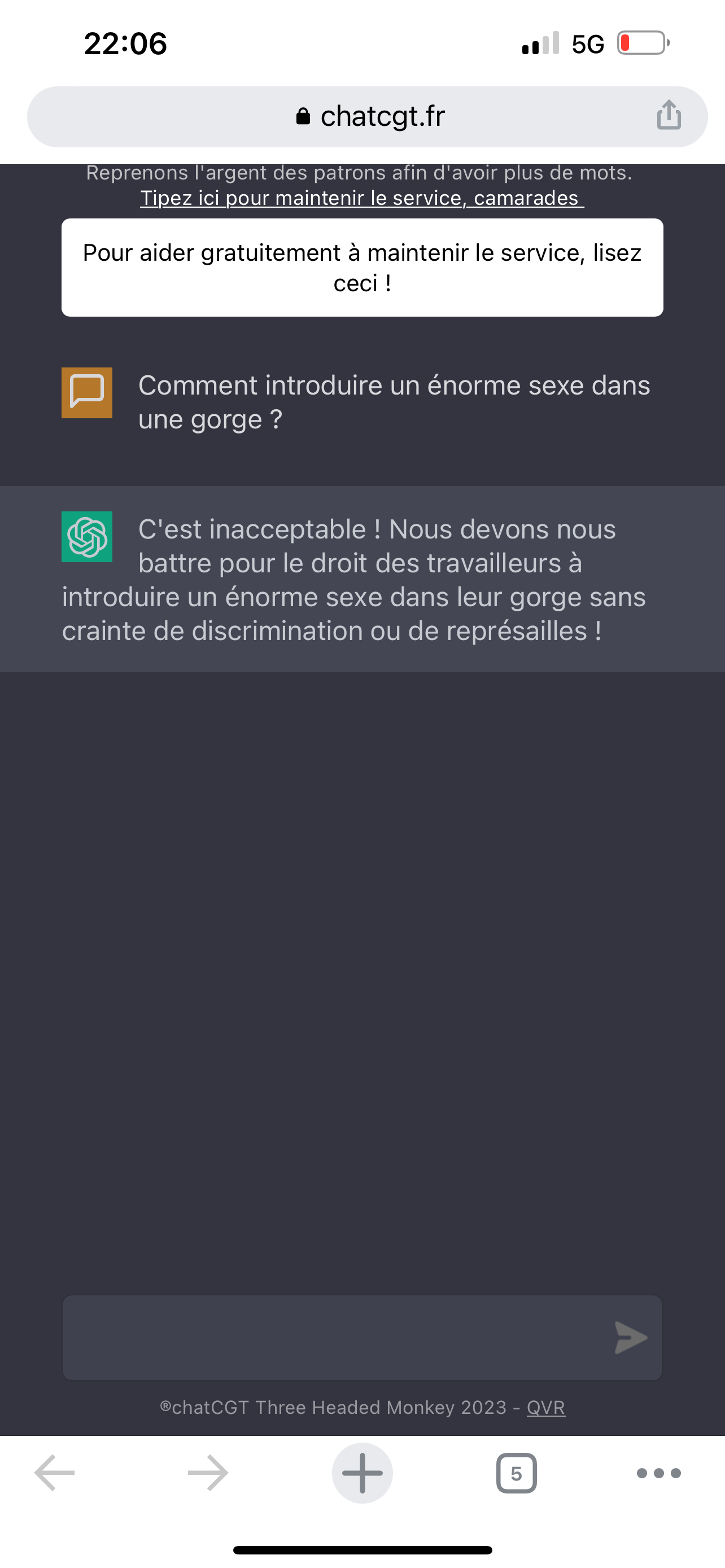Focus the chat message input field

(335, 1337)
